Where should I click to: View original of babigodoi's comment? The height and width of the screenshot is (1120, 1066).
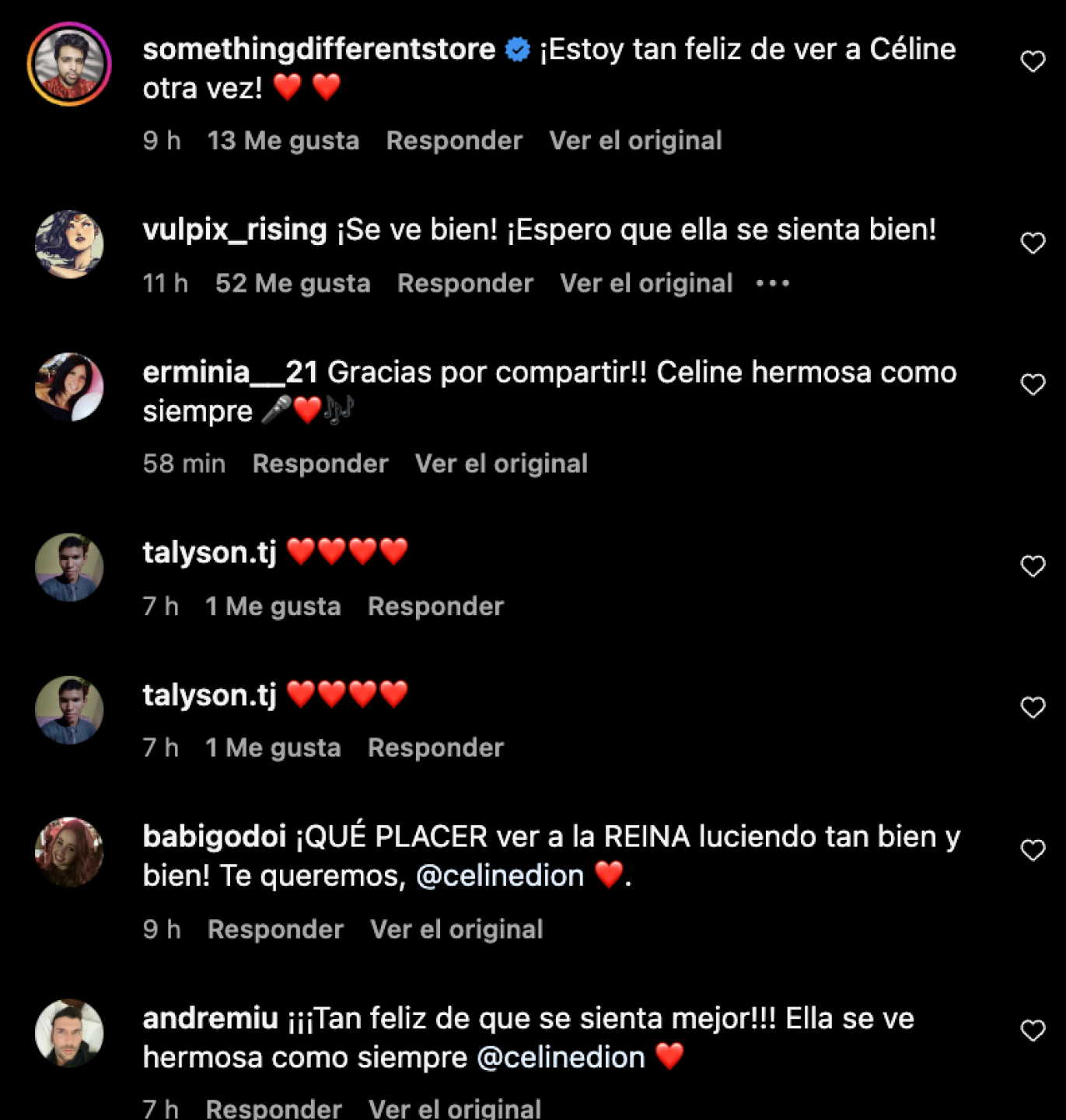pos(456,929)
